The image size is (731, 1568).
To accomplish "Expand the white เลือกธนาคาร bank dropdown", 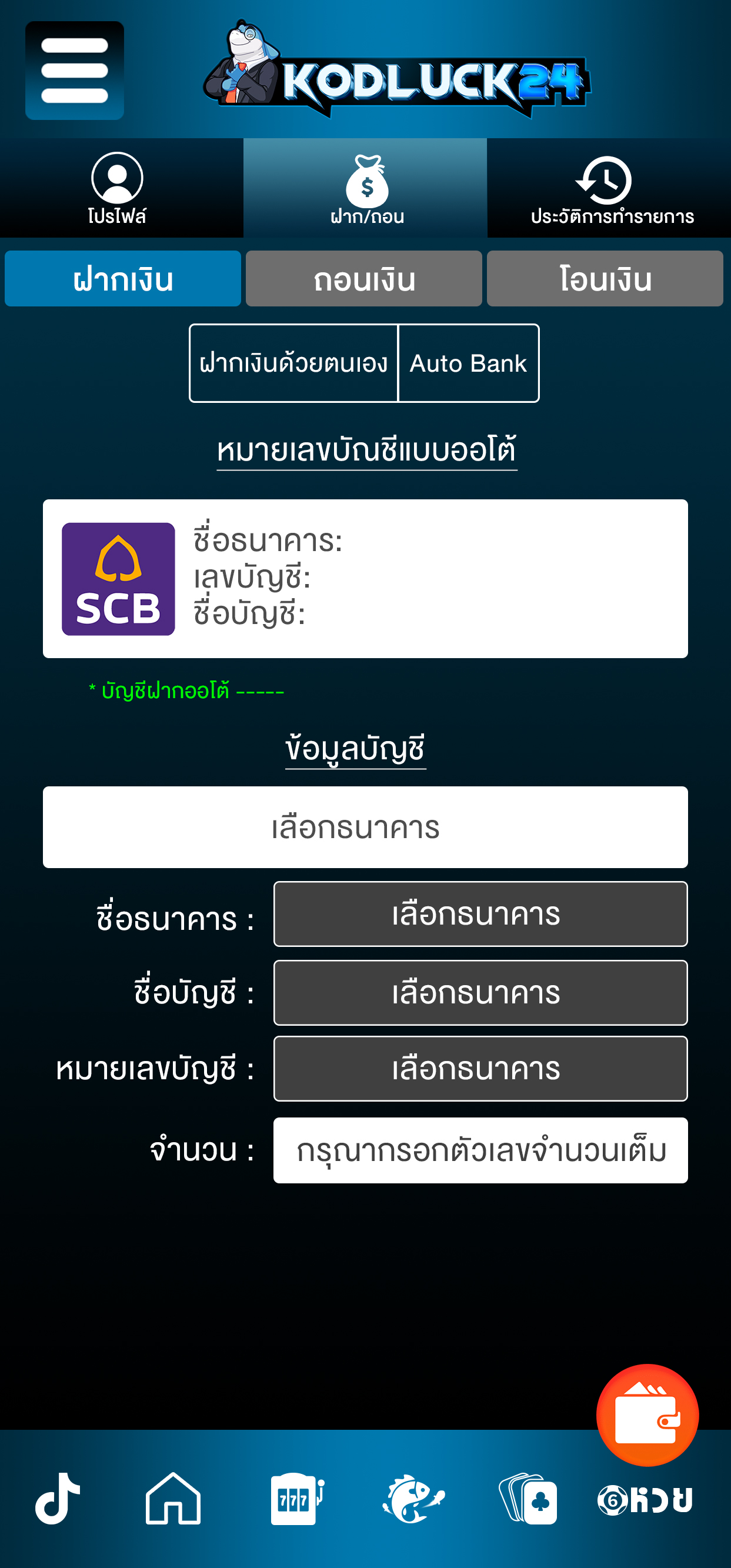I will [x=365, y=827].
